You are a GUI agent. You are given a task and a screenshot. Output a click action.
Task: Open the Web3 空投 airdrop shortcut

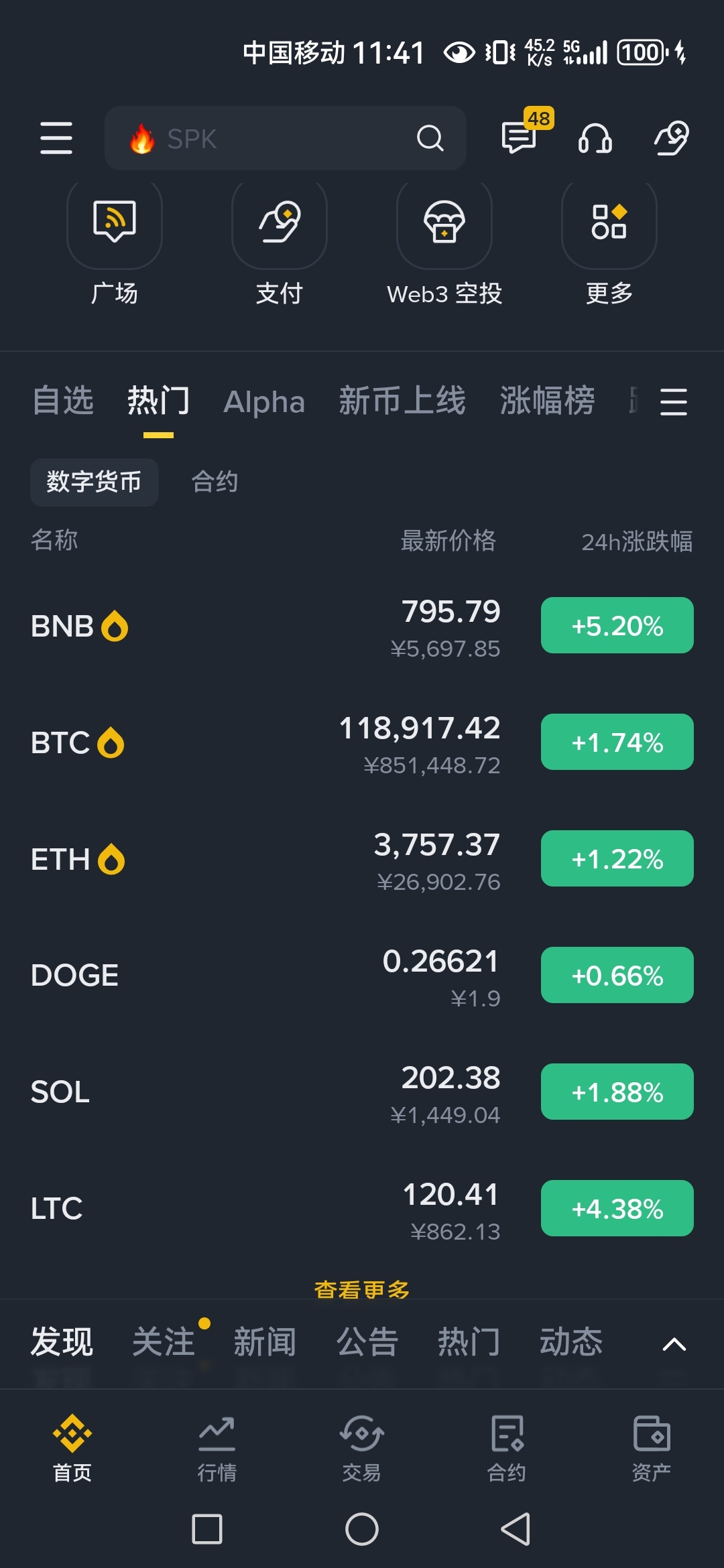coord(444,248)
